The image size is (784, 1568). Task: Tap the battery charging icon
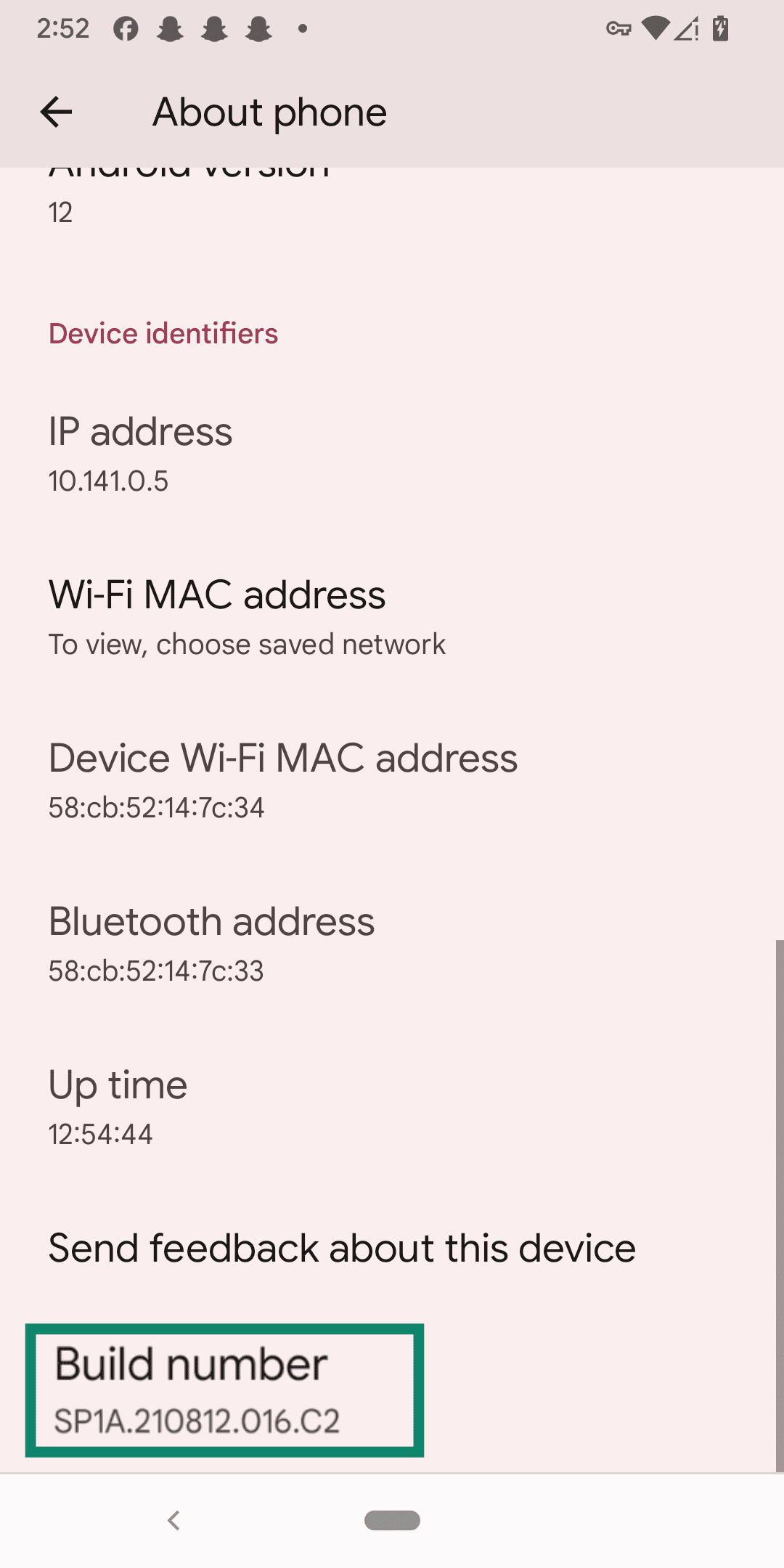click(x=719, y=28)
